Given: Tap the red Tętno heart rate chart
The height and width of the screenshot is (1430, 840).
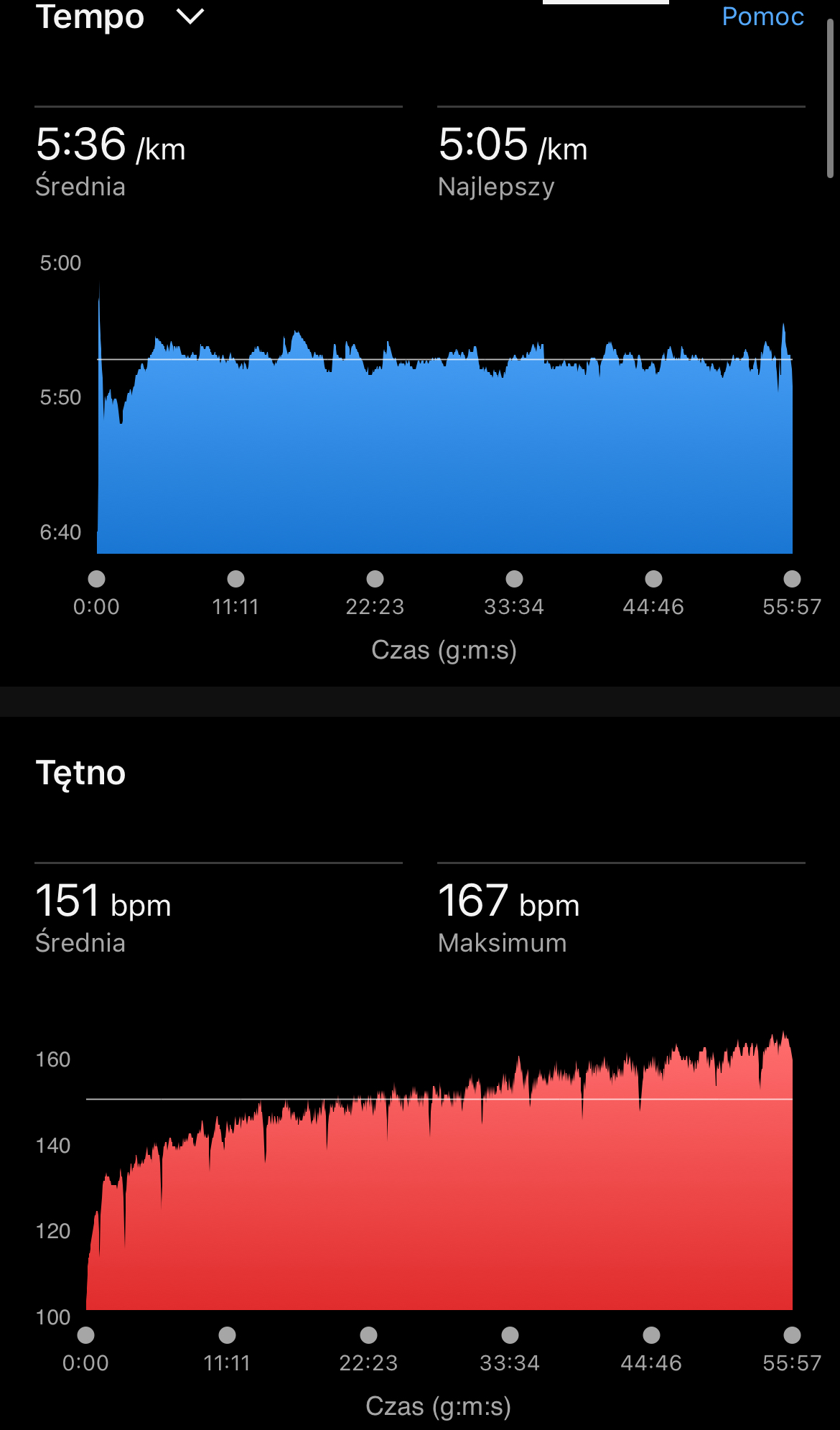Looking at the screenshot, I should 439,1207.
